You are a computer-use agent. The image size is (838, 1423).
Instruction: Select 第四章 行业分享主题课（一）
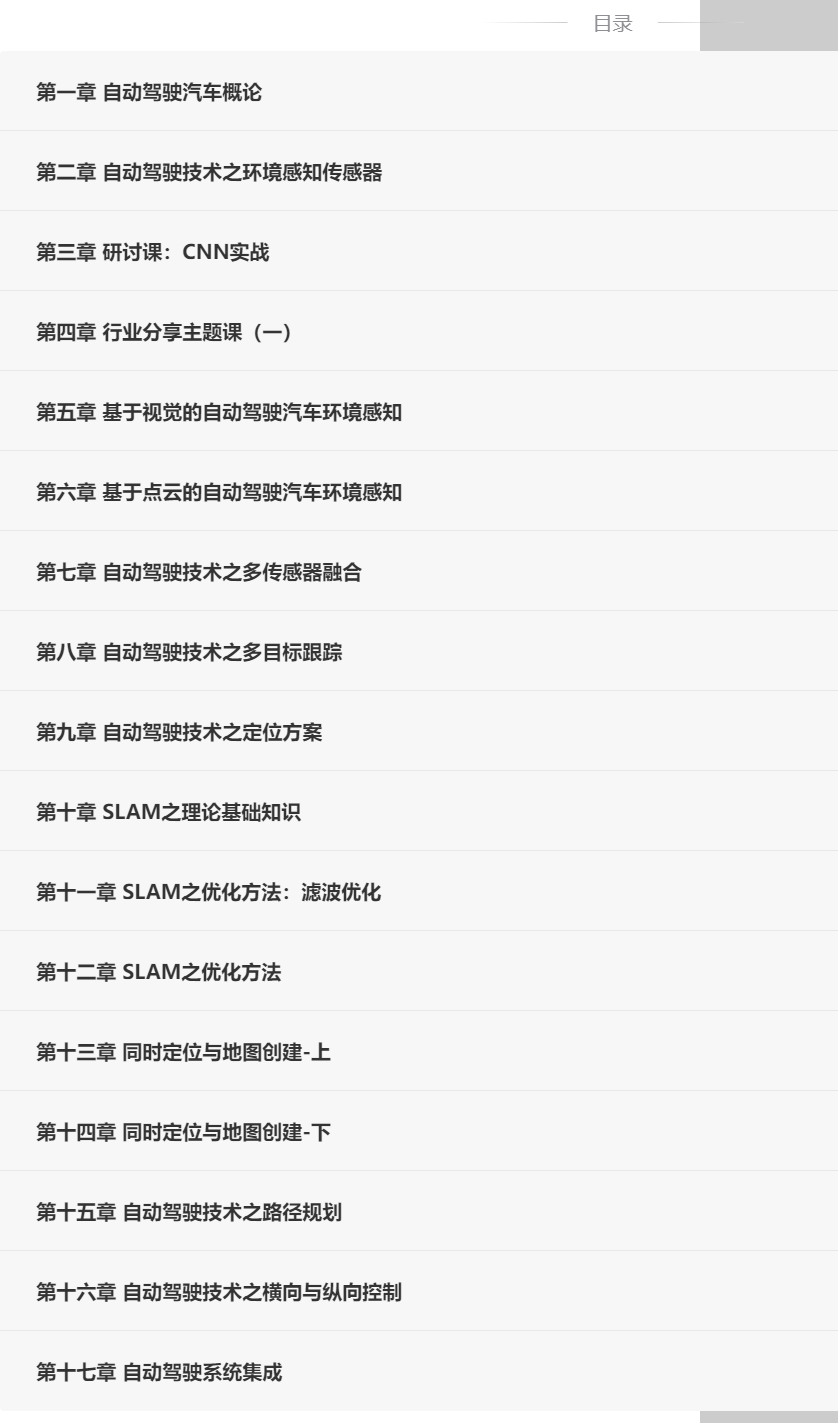point(165,332)
